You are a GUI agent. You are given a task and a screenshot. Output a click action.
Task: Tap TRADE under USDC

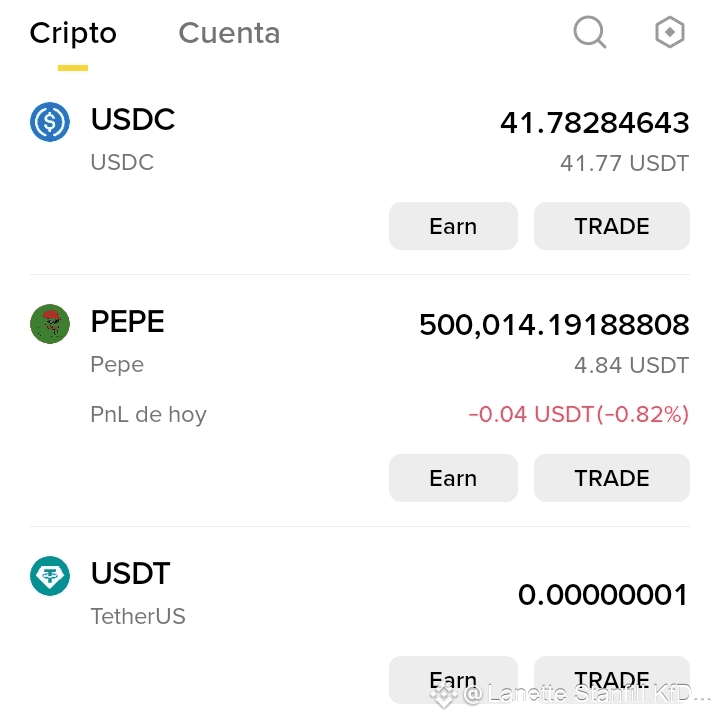[x=612, y=226]
